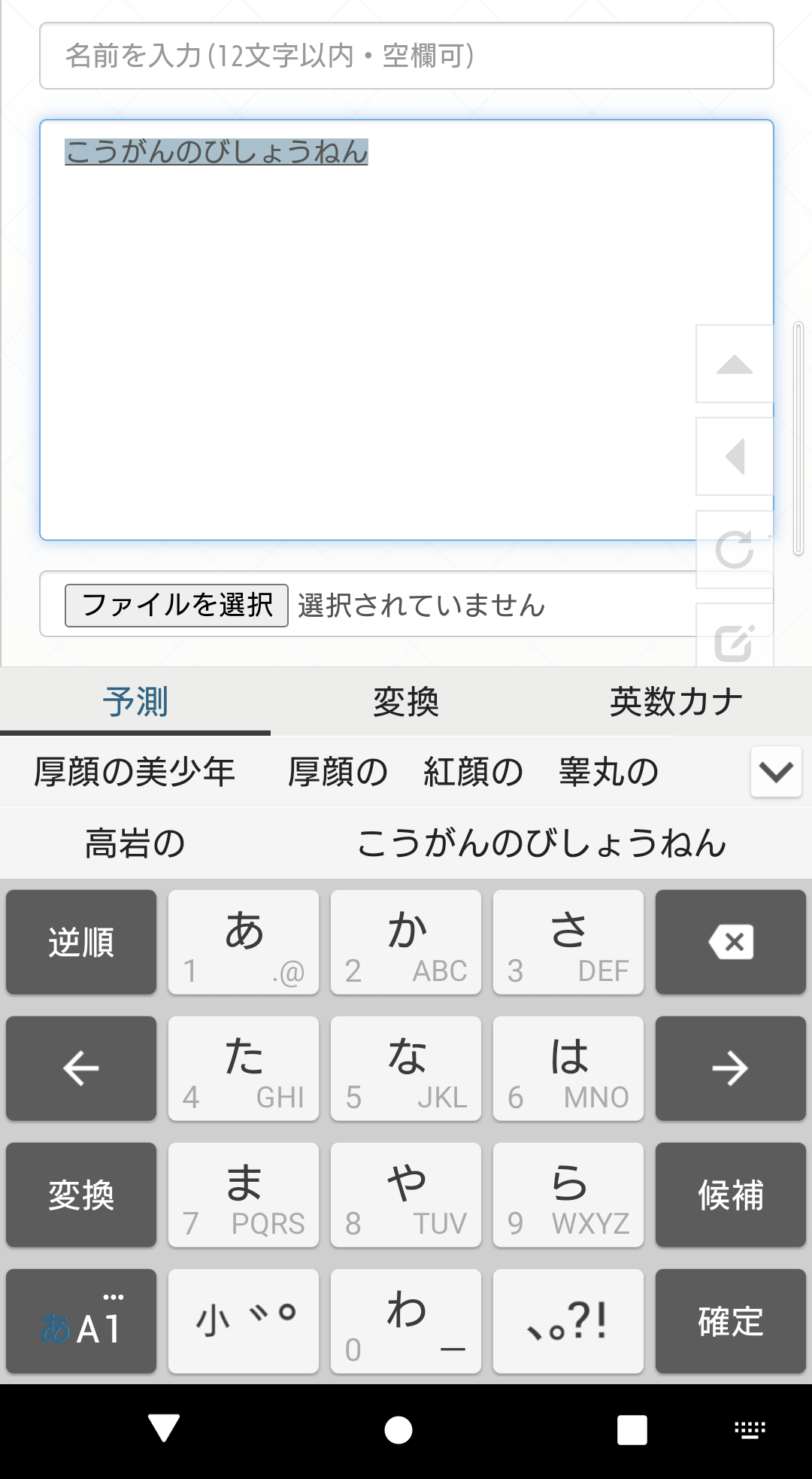
Task: Tap the name input field
Action: click(406, 56)
